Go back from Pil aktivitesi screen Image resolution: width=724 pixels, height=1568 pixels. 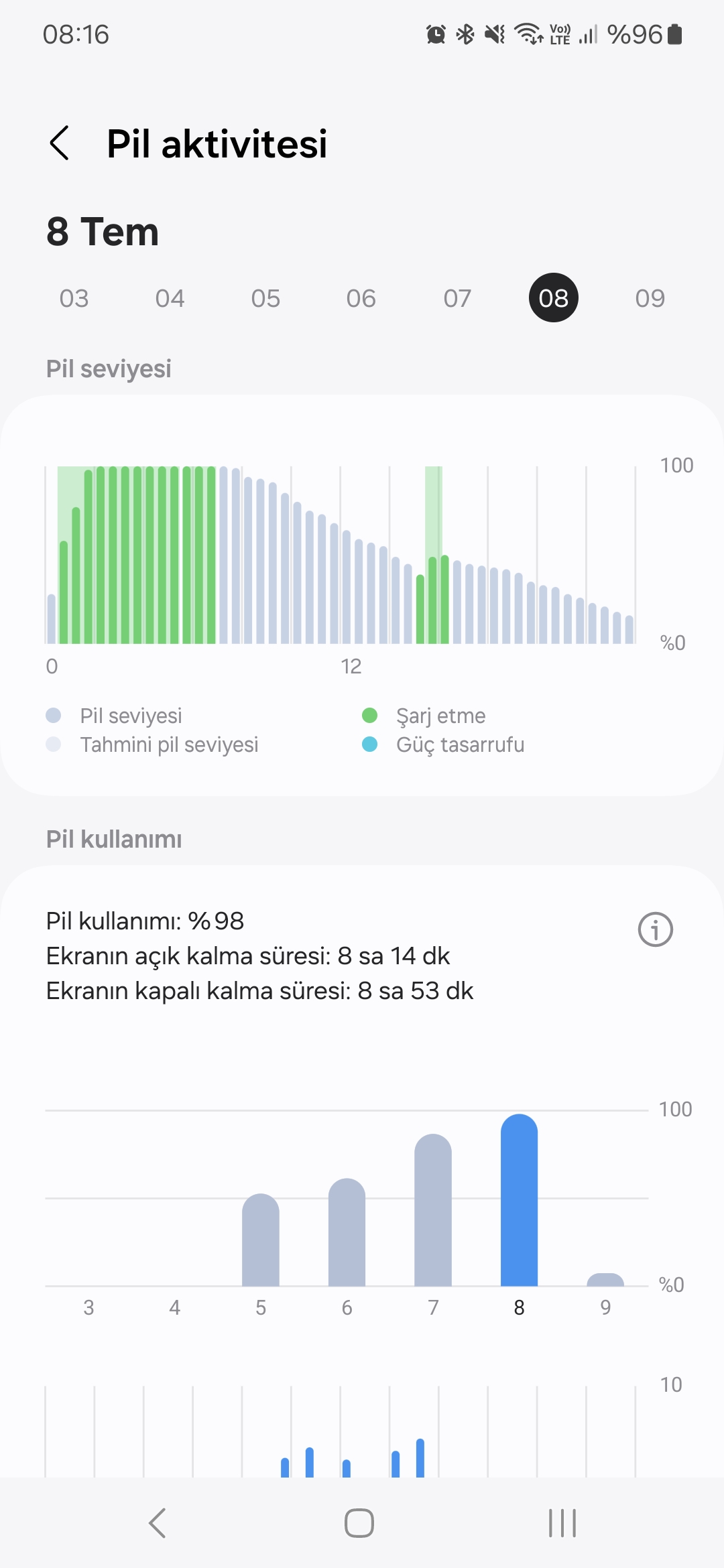coord(60,143)
